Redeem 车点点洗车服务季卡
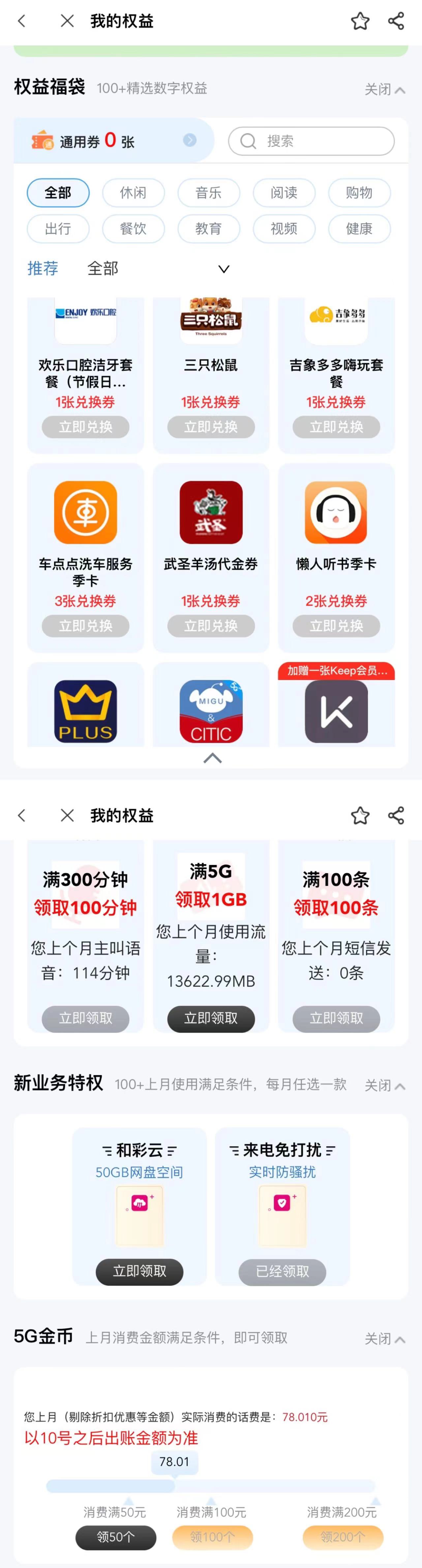The image size is (422, 1568). [x=85, y=626]
